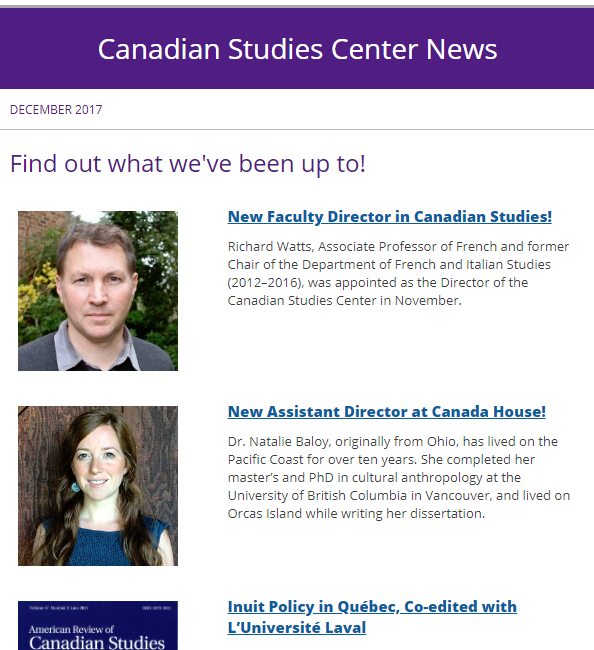Open the New Assistant Director at Canada House link

[x=386, y=412]
